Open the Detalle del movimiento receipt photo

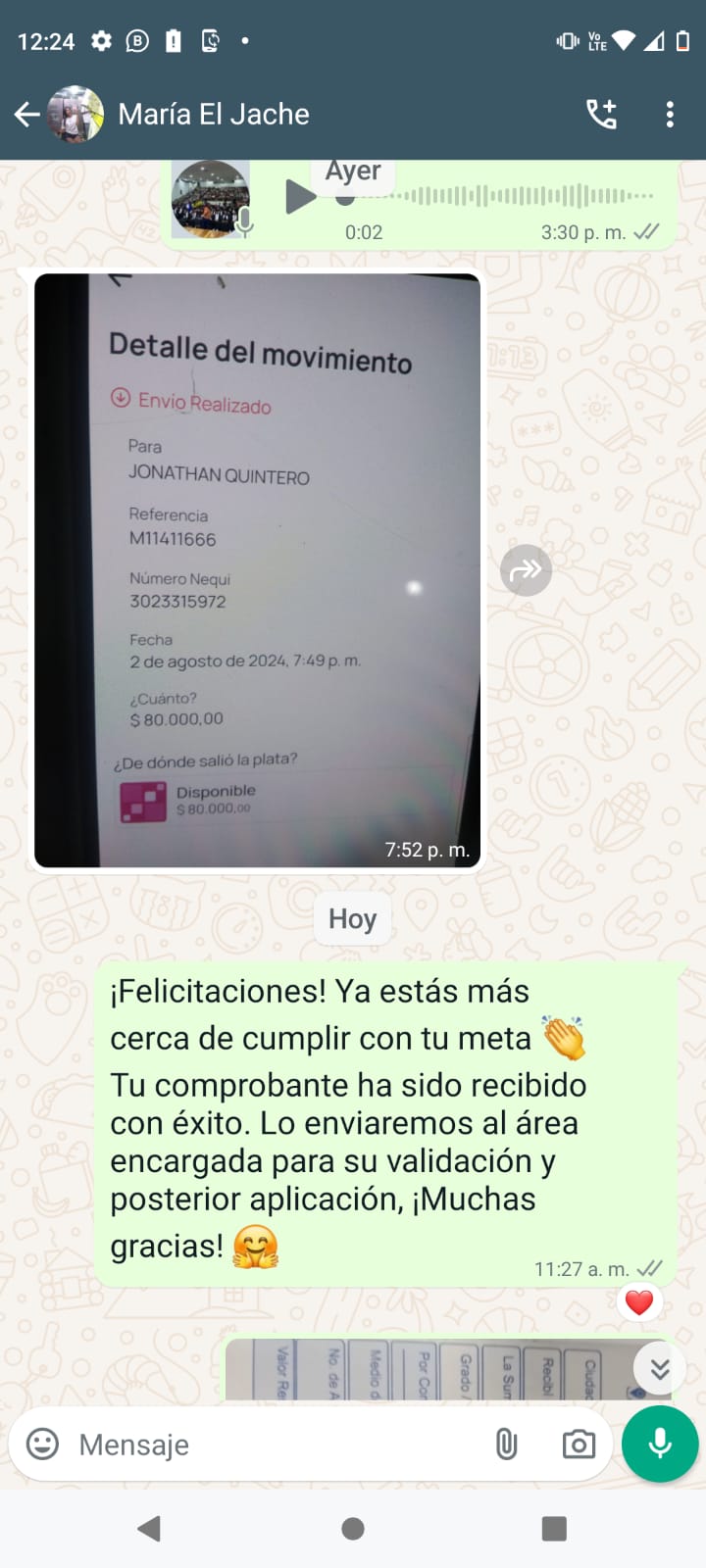click(x=257, y=569)
